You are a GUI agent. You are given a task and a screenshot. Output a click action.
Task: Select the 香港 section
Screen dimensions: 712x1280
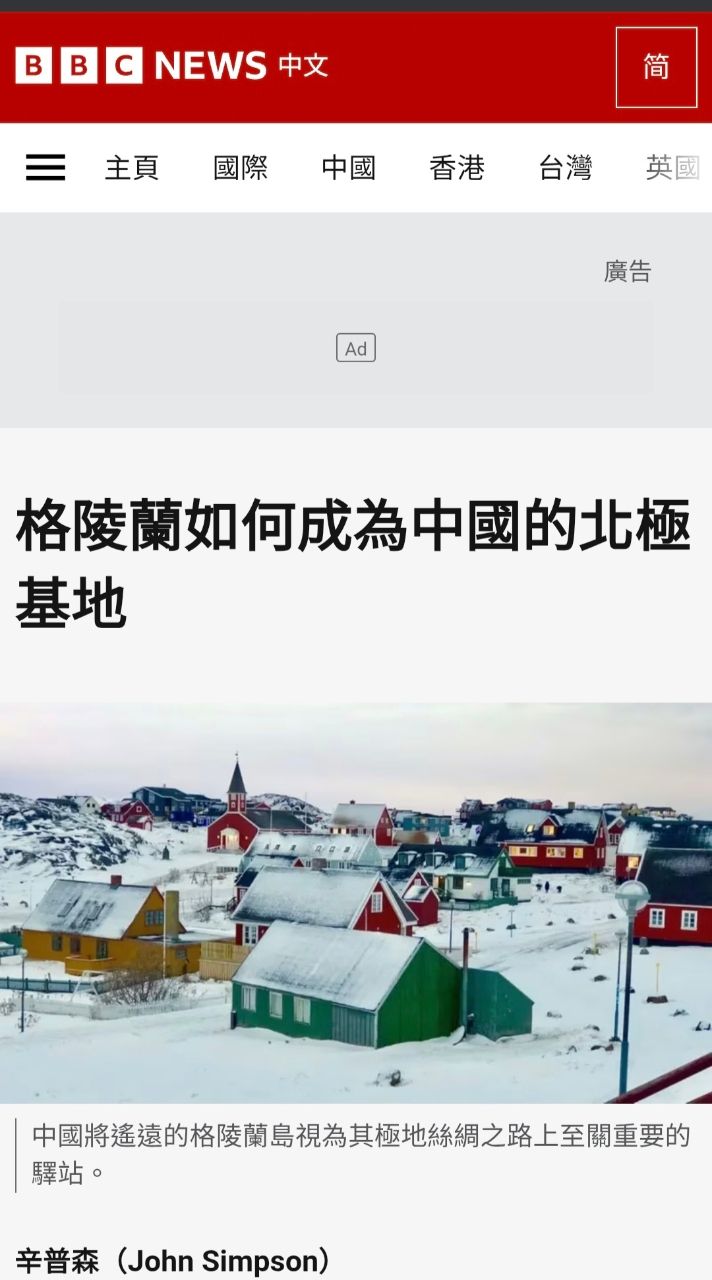pyautogui.click(x=456, y=167)
